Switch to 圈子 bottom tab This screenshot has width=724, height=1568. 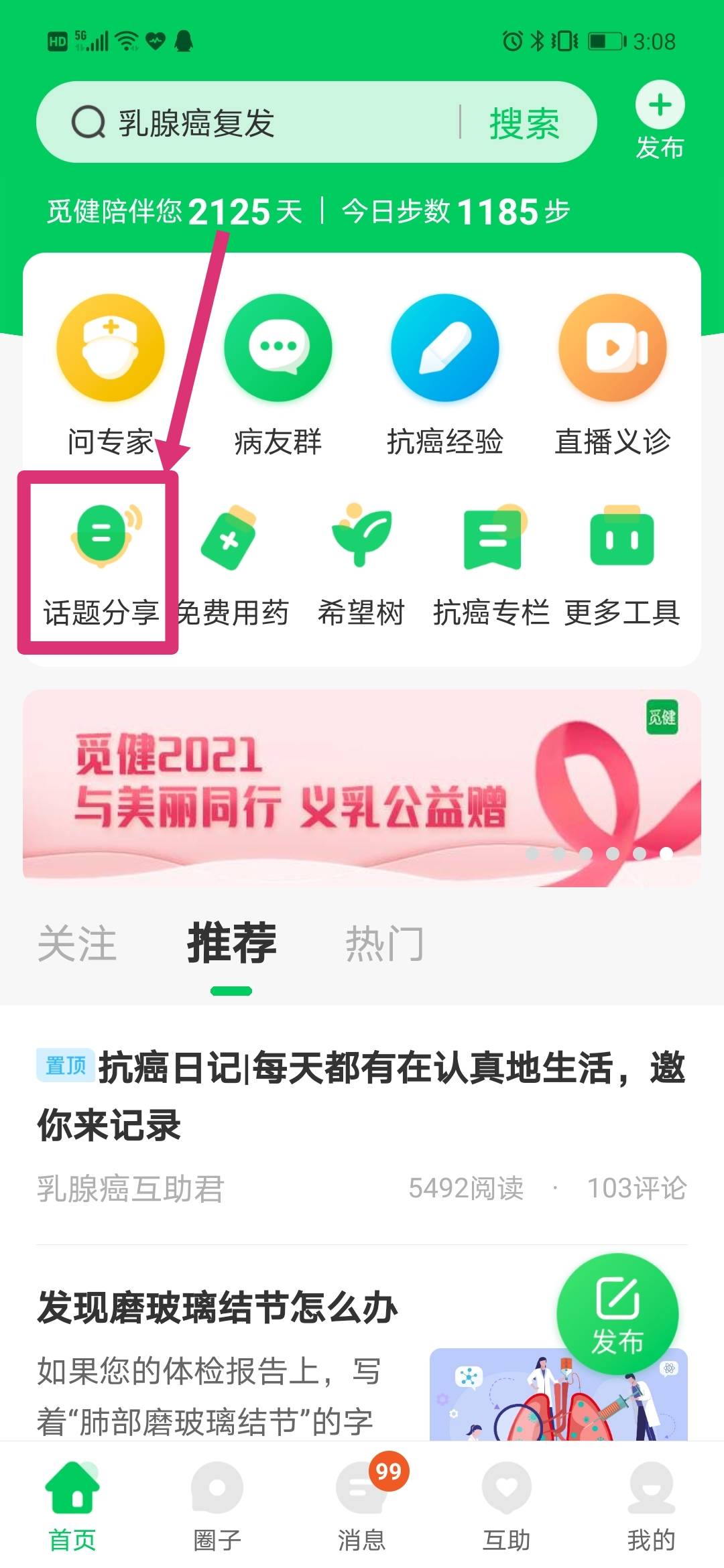click(x=217, y=1501)
